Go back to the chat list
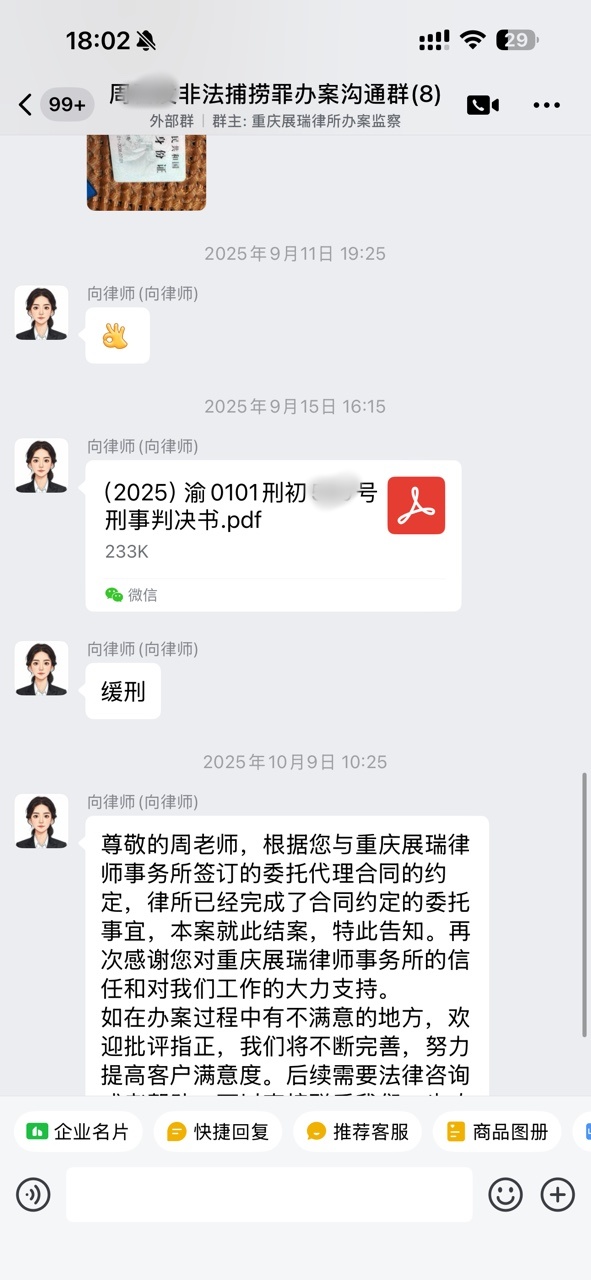This screenshot has width=591, height=1280. point(26,104)
